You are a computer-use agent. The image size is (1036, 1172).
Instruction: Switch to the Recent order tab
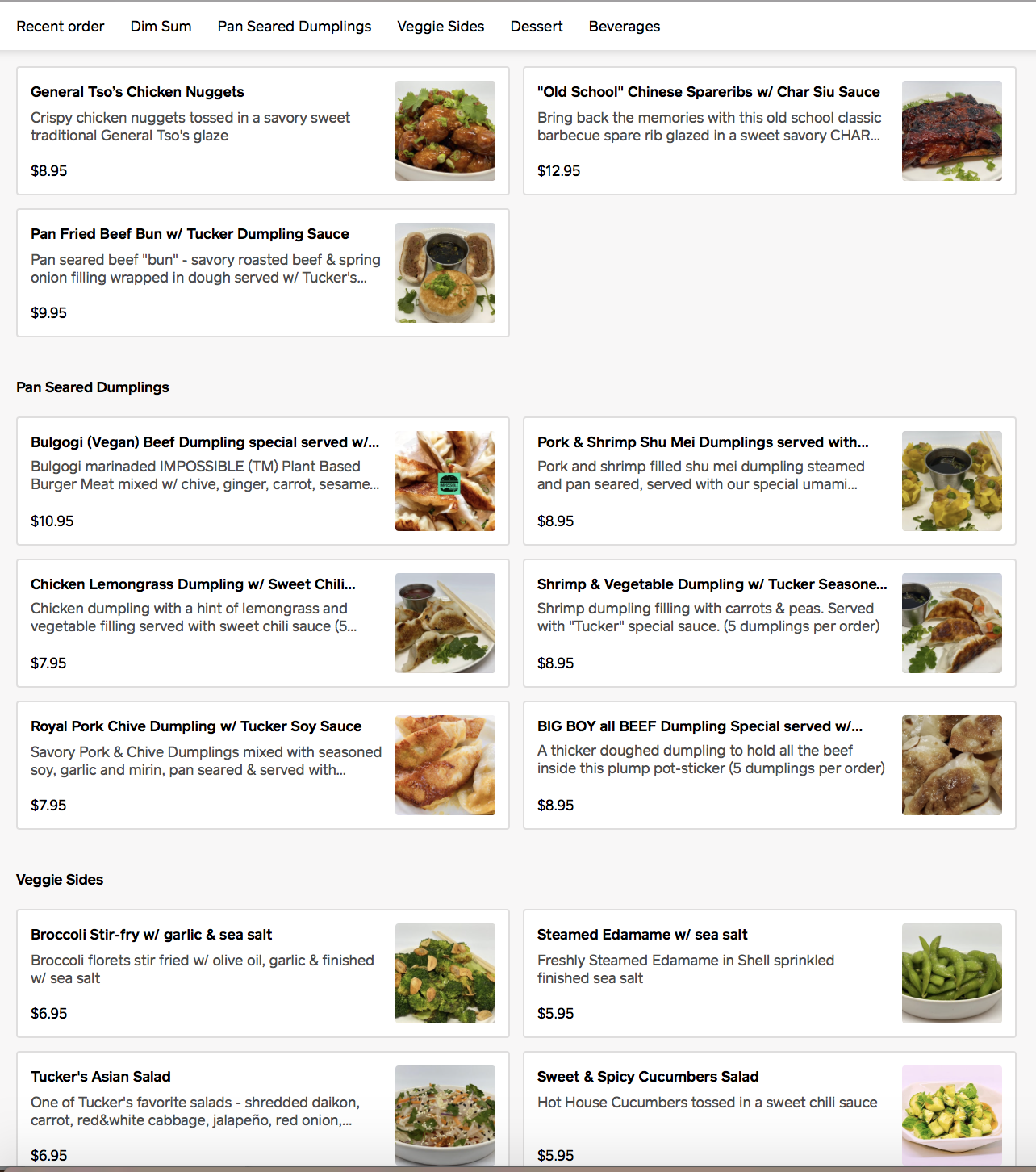pos(60,27)
